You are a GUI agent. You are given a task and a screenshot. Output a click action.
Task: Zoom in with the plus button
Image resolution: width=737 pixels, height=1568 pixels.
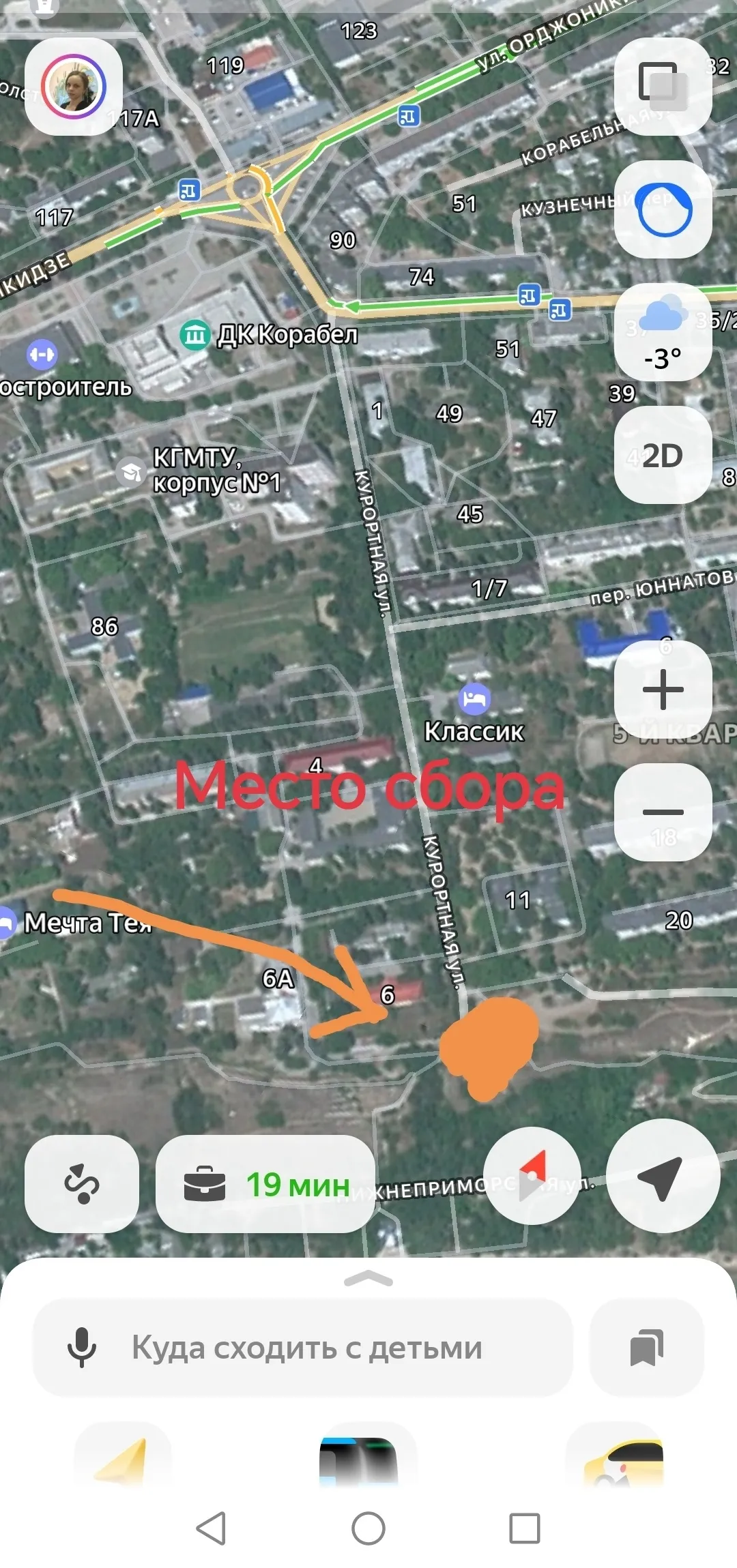coord(663,690)
